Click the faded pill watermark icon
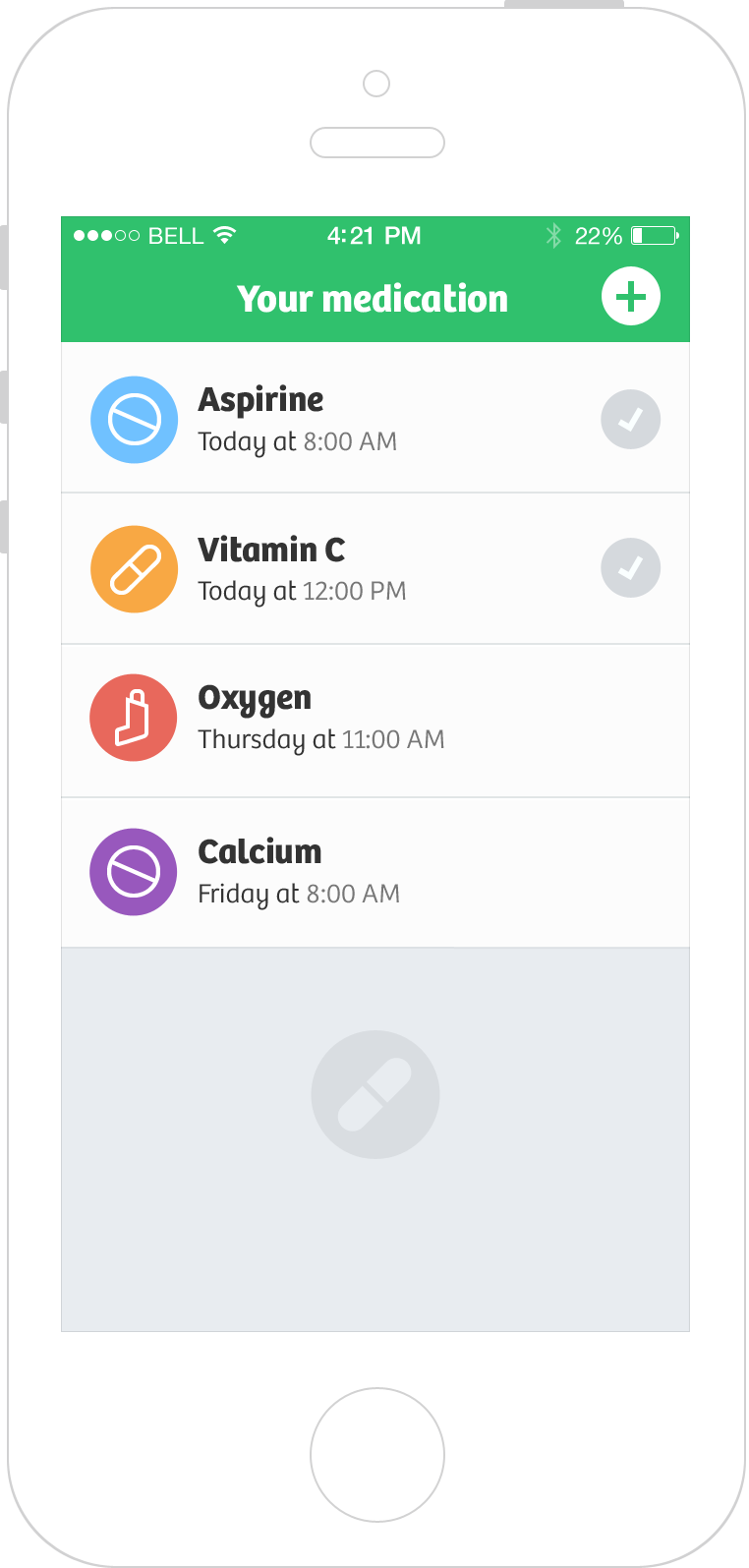This screenshot has height=1568, width=749. 374,1094
